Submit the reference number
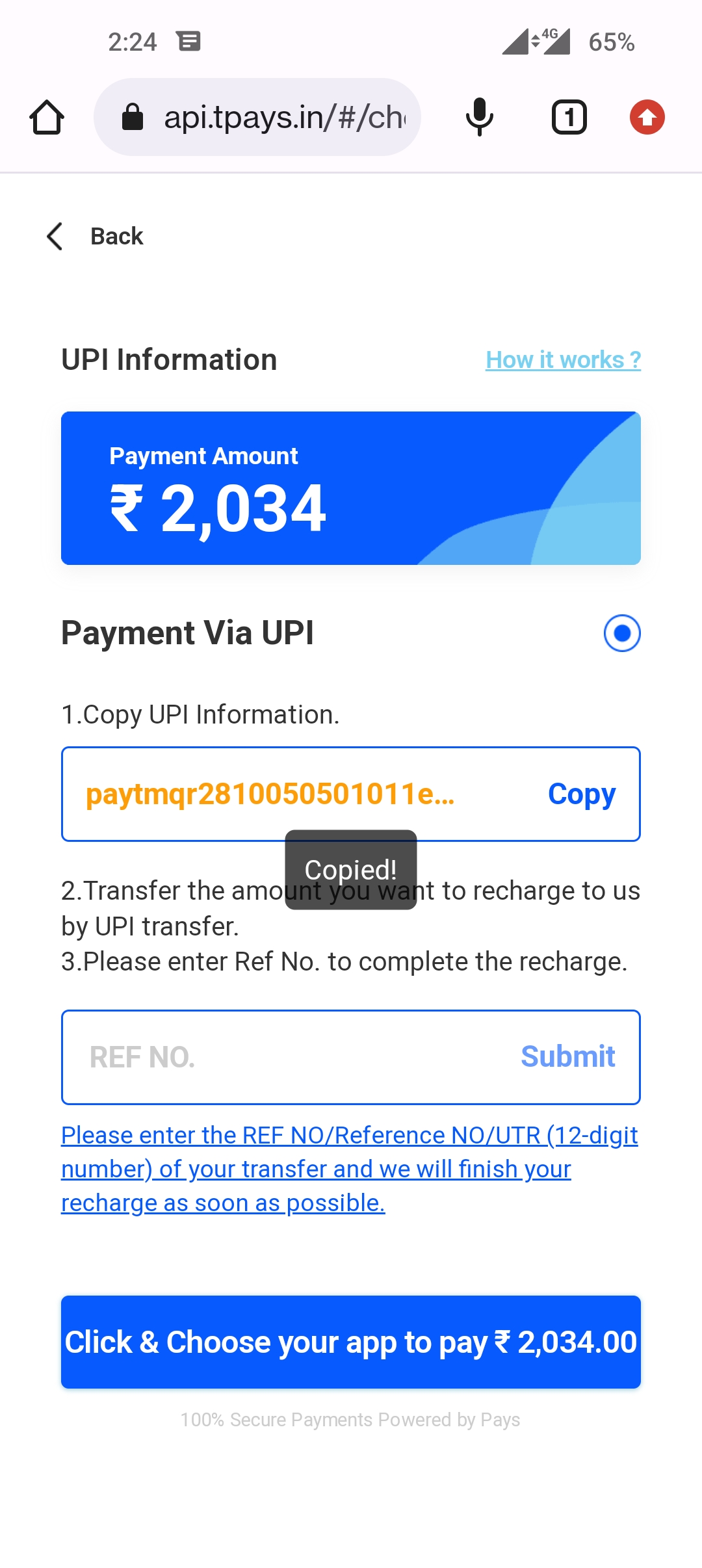This screenshot has height=1568, width=702. coord(567,1057)
